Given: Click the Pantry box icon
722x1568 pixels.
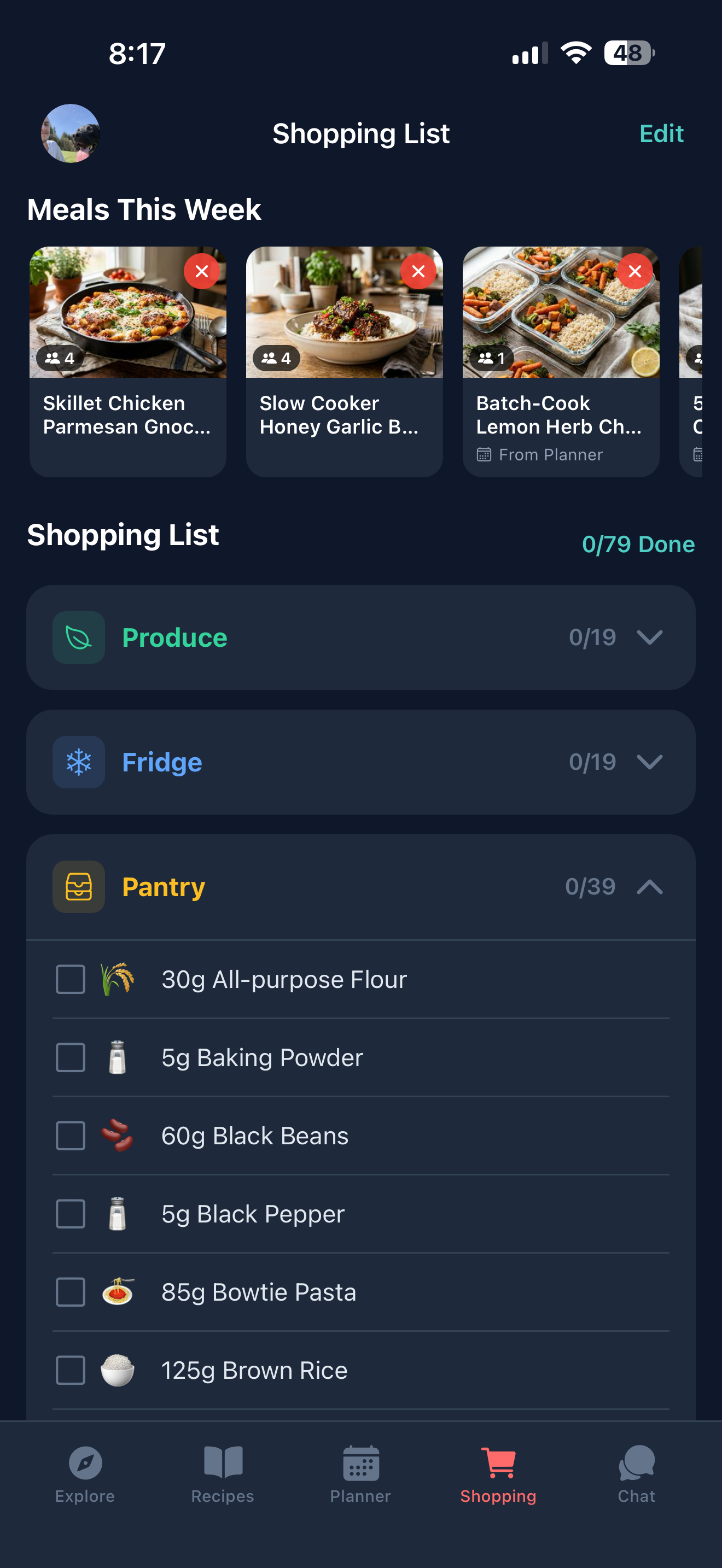Looking at the screenshot, I should point(79,887).
